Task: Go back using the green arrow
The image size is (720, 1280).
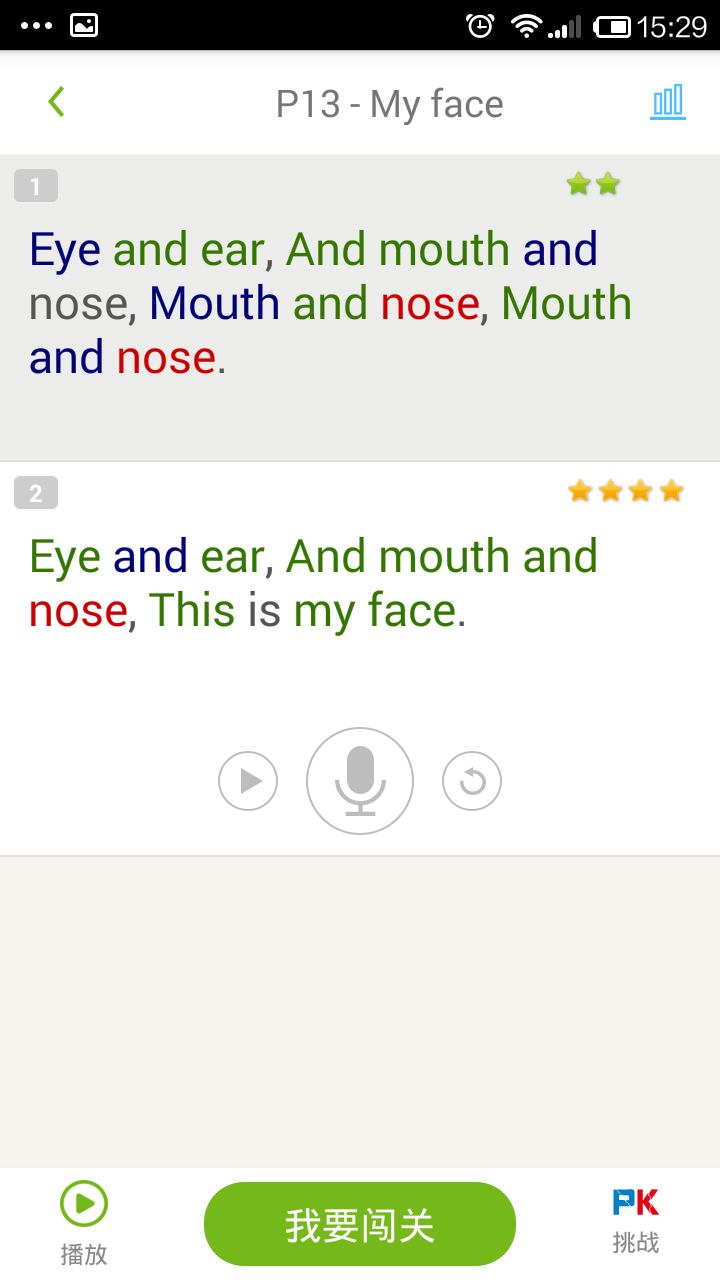Action: coord(56,102)
